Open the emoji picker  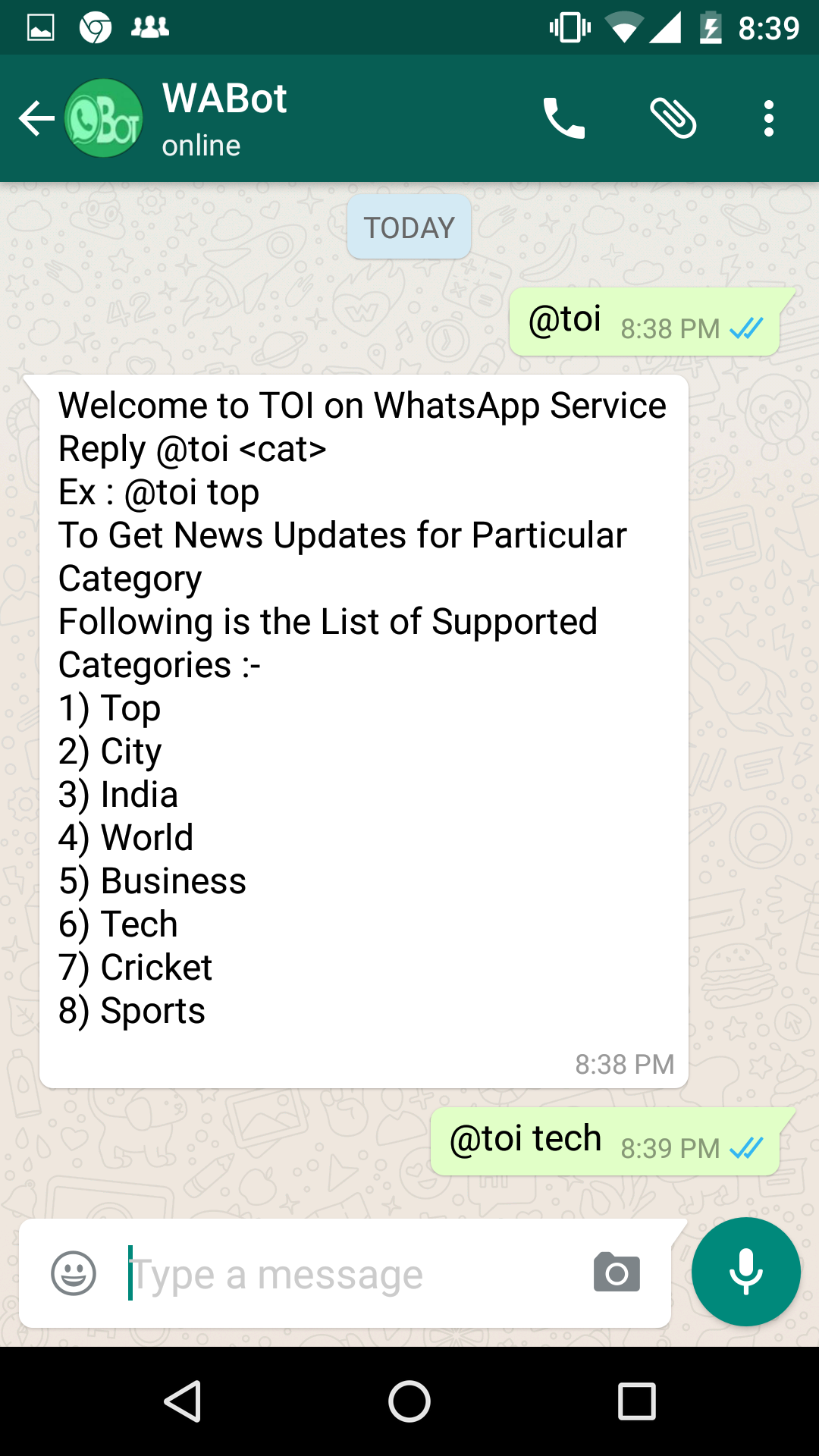(74, 1273)
